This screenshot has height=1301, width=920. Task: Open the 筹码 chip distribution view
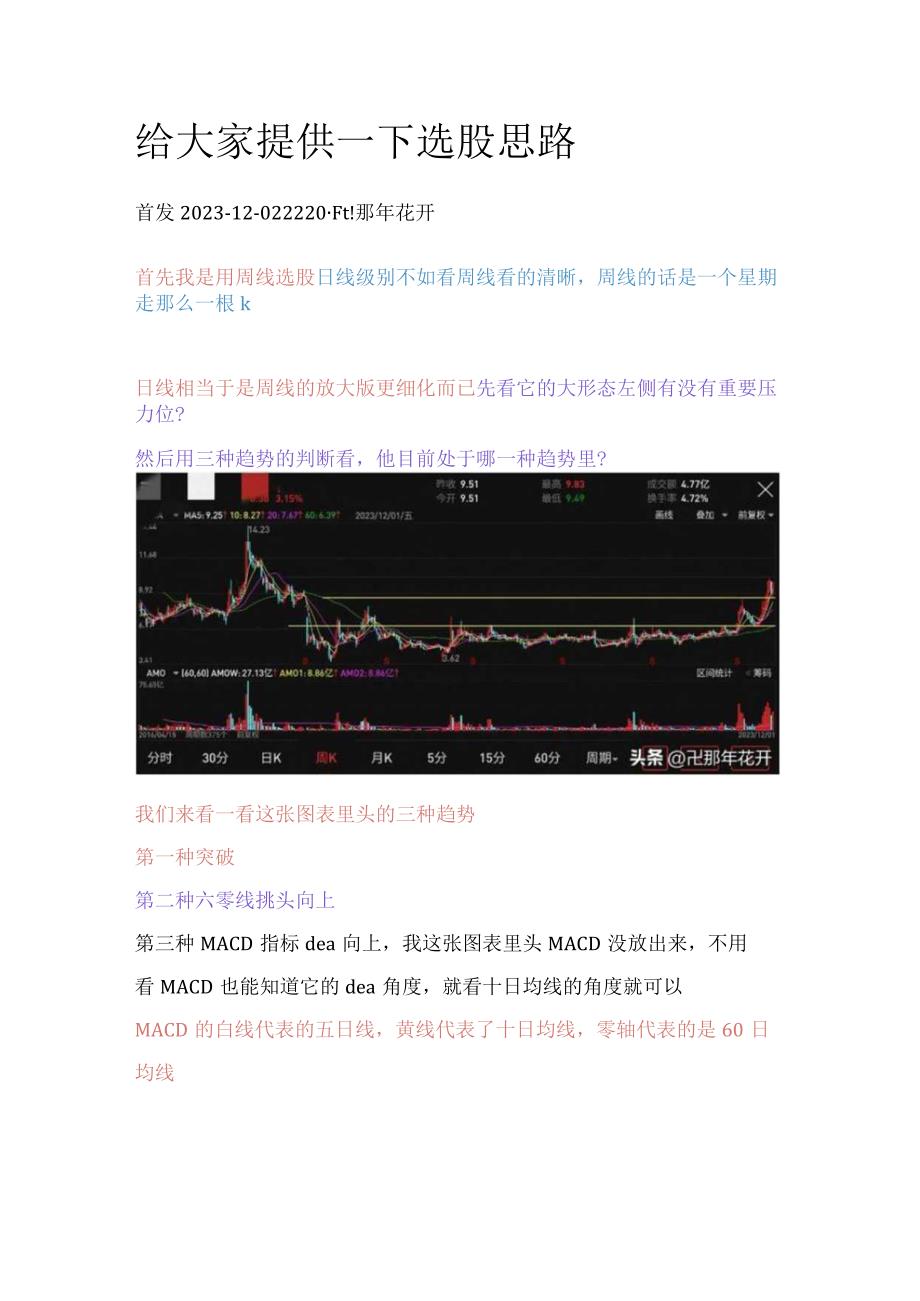[763, 672]
